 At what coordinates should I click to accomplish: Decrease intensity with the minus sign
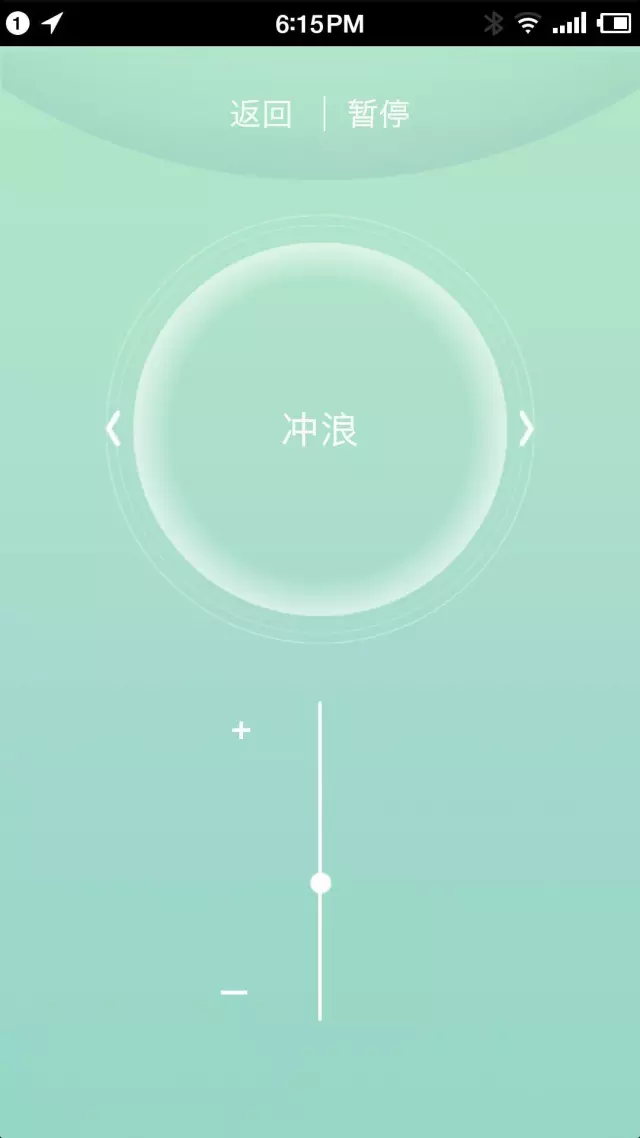click(x=234, y=992)
